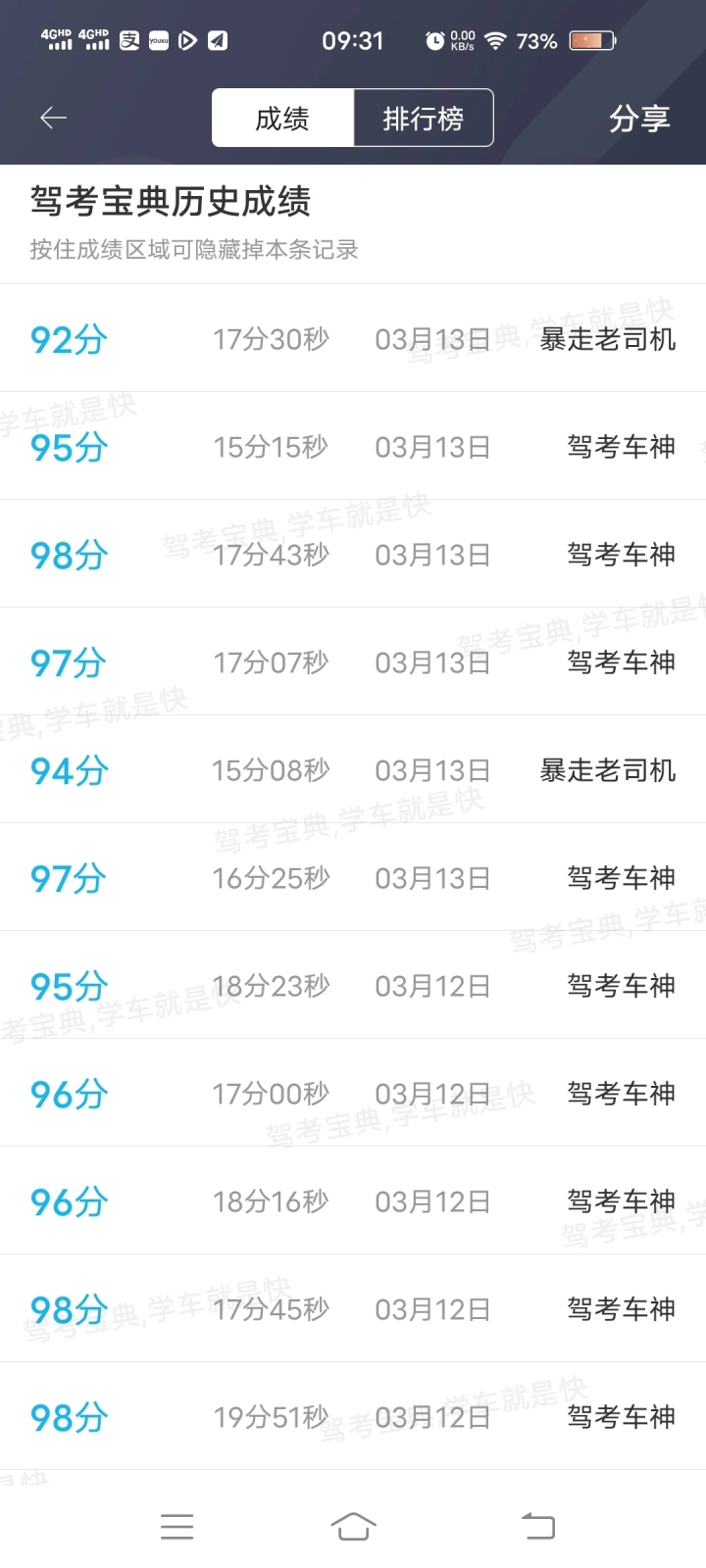Tap the 分享 button to share scores
706x1568 pixels.
639,119
